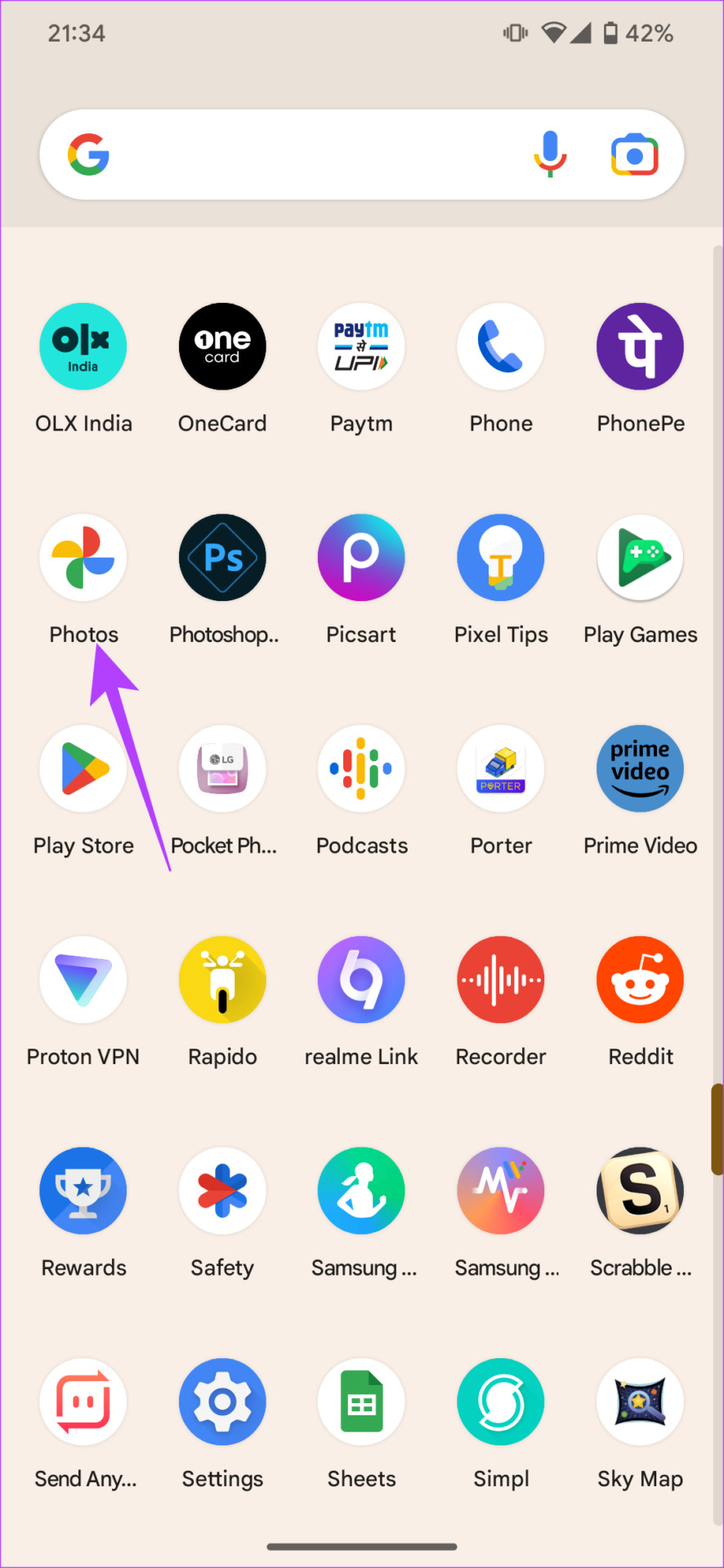
Task: Launch Prime Video
Action: point(640,769)
